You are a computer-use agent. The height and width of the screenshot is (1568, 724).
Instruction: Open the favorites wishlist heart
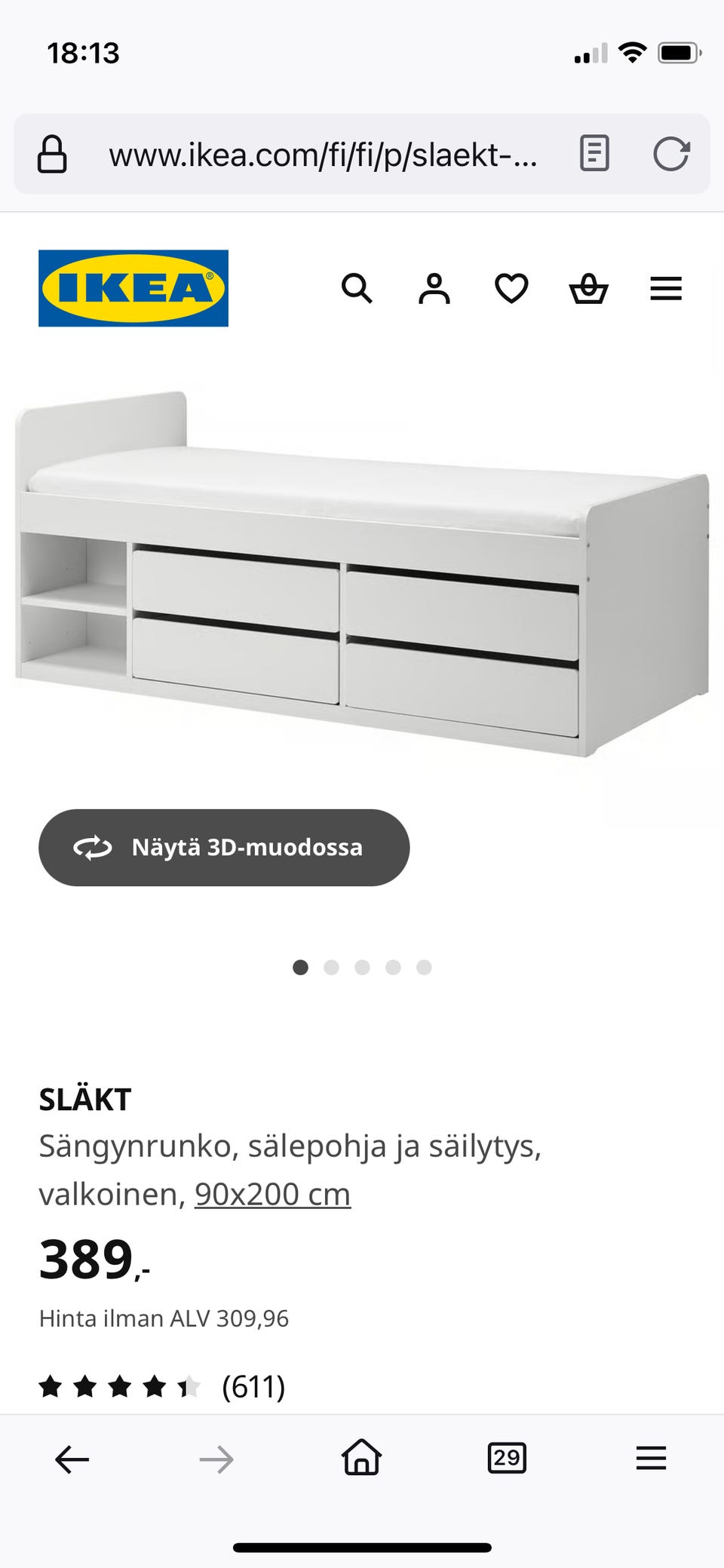point(512,288)
